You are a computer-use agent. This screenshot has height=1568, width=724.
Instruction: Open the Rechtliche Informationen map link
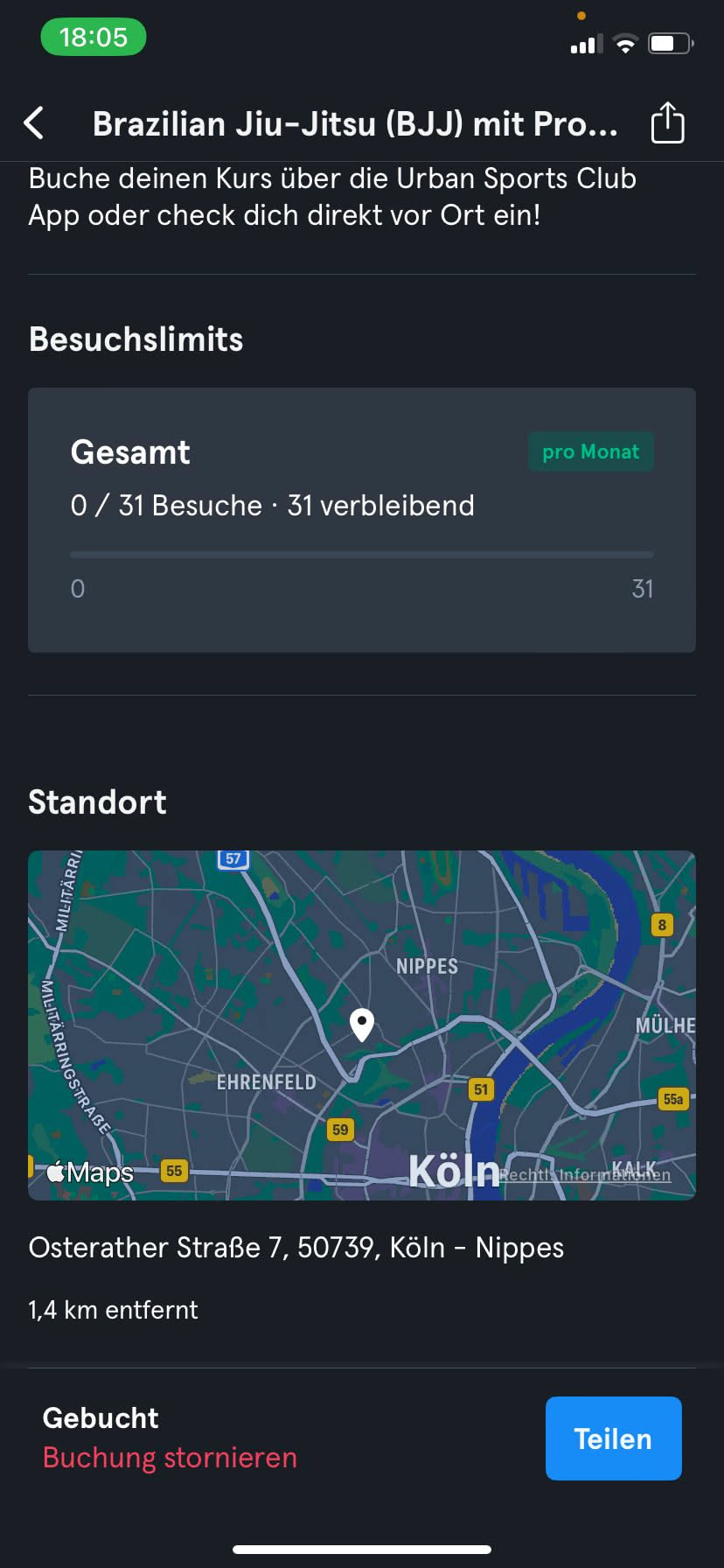[585, 1174]
